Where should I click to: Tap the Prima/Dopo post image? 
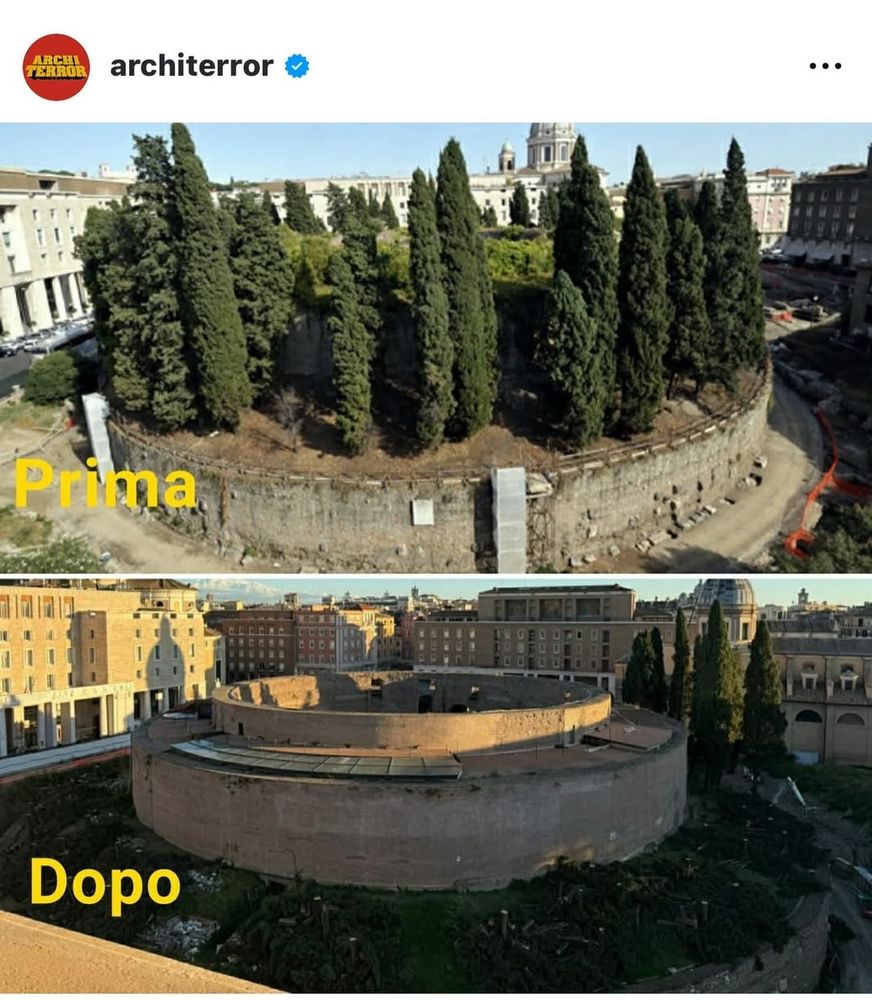point(436,558)
